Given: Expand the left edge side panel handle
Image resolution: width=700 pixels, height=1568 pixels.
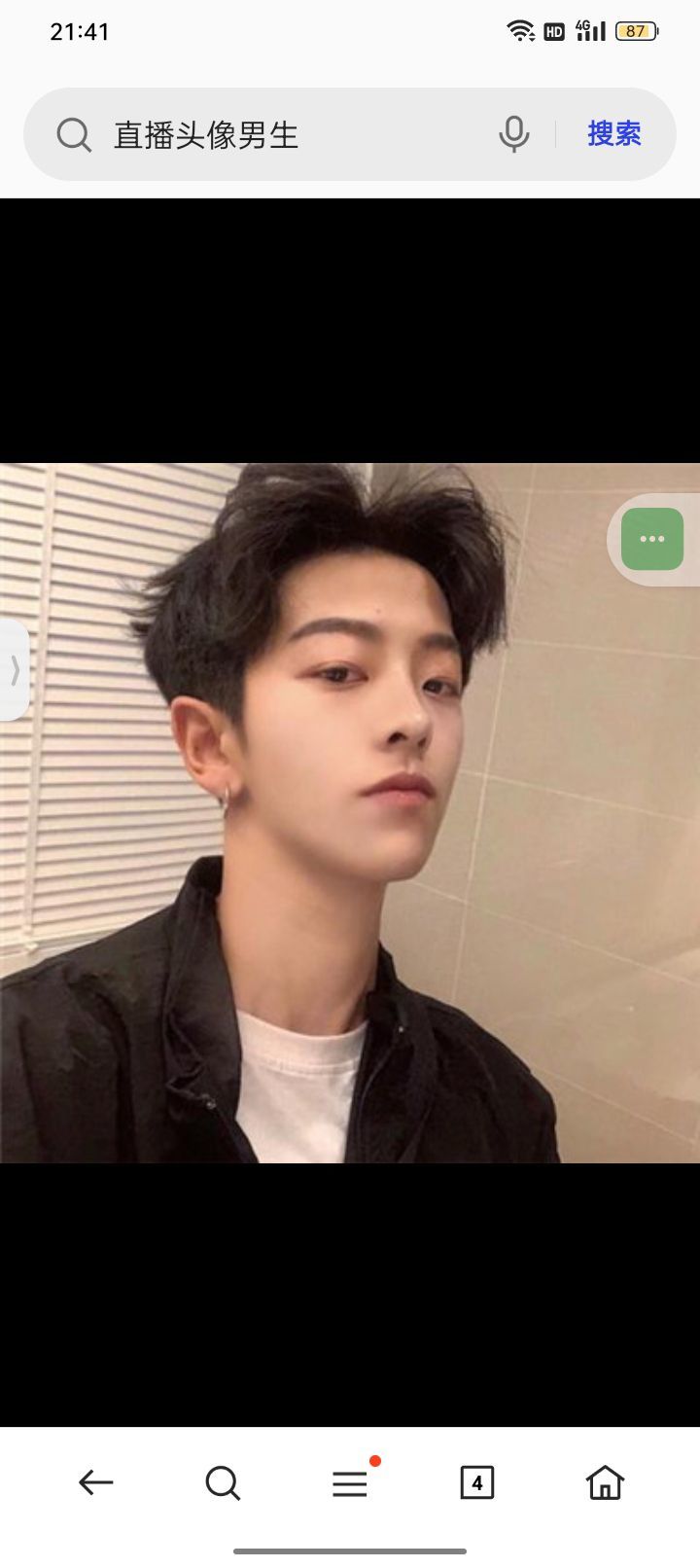Looking at the screenshot, I should click(14, 669).
